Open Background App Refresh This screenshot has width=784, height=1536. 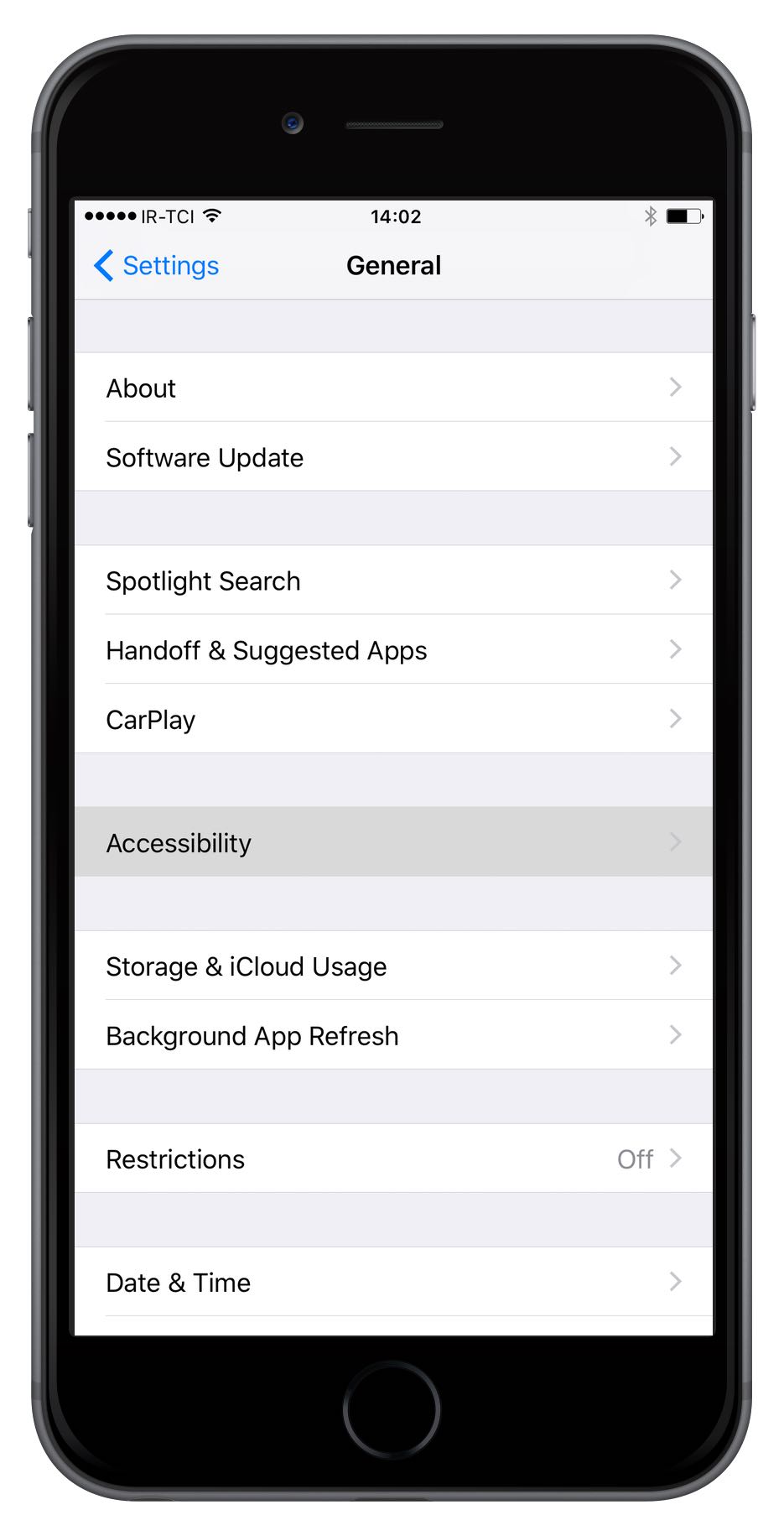point(392,1035)
